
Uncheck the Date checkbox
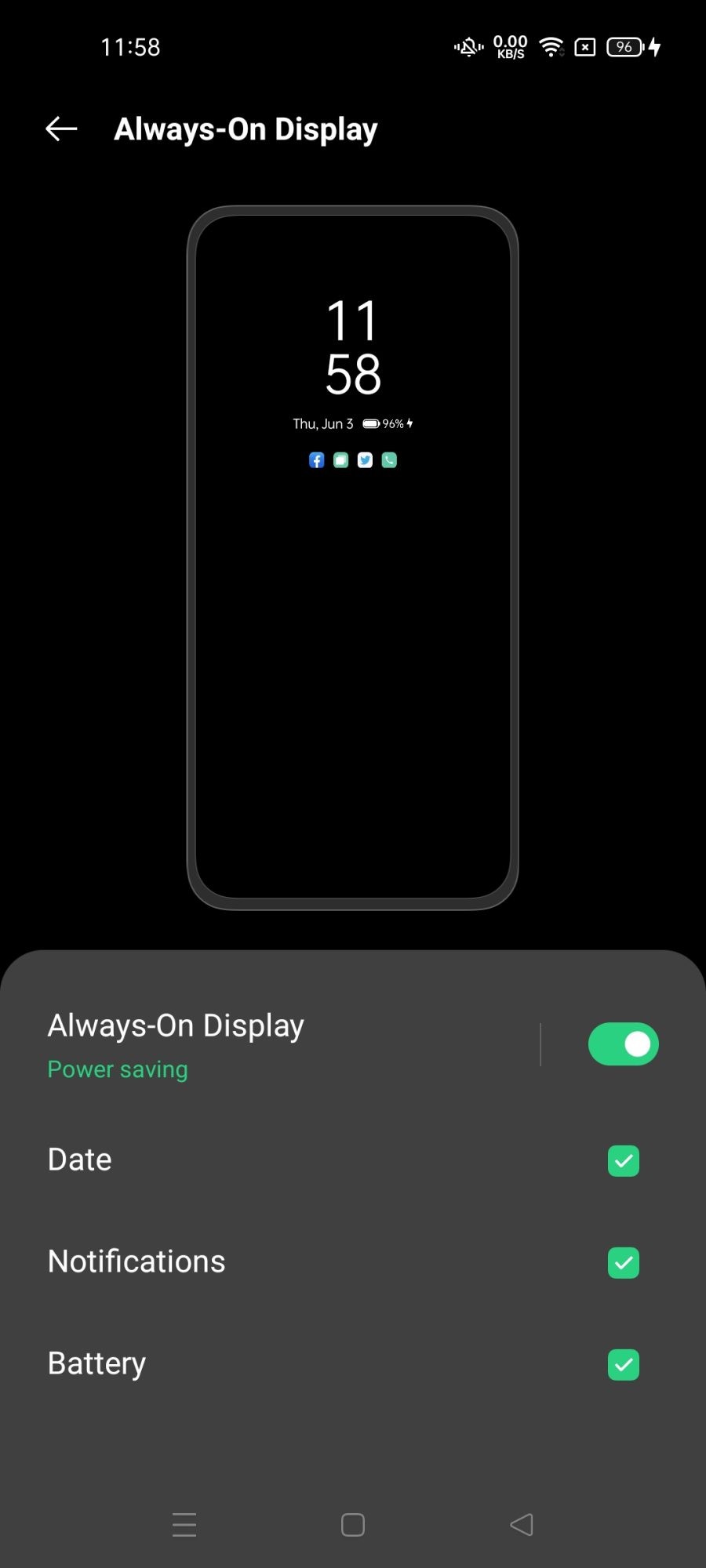(x=623, y=1161)
